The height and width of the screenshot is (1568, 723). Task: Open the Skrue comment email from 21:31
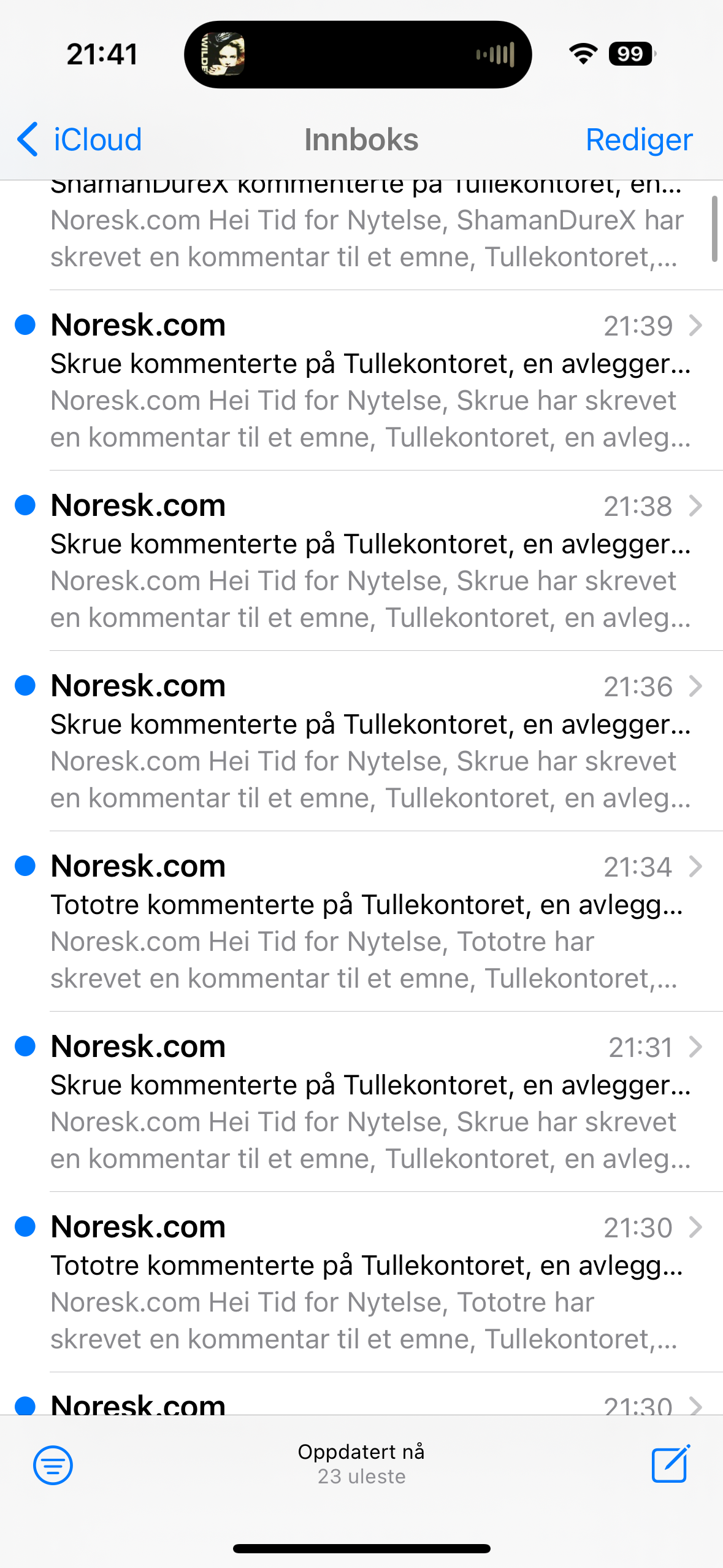(361, 1102)
